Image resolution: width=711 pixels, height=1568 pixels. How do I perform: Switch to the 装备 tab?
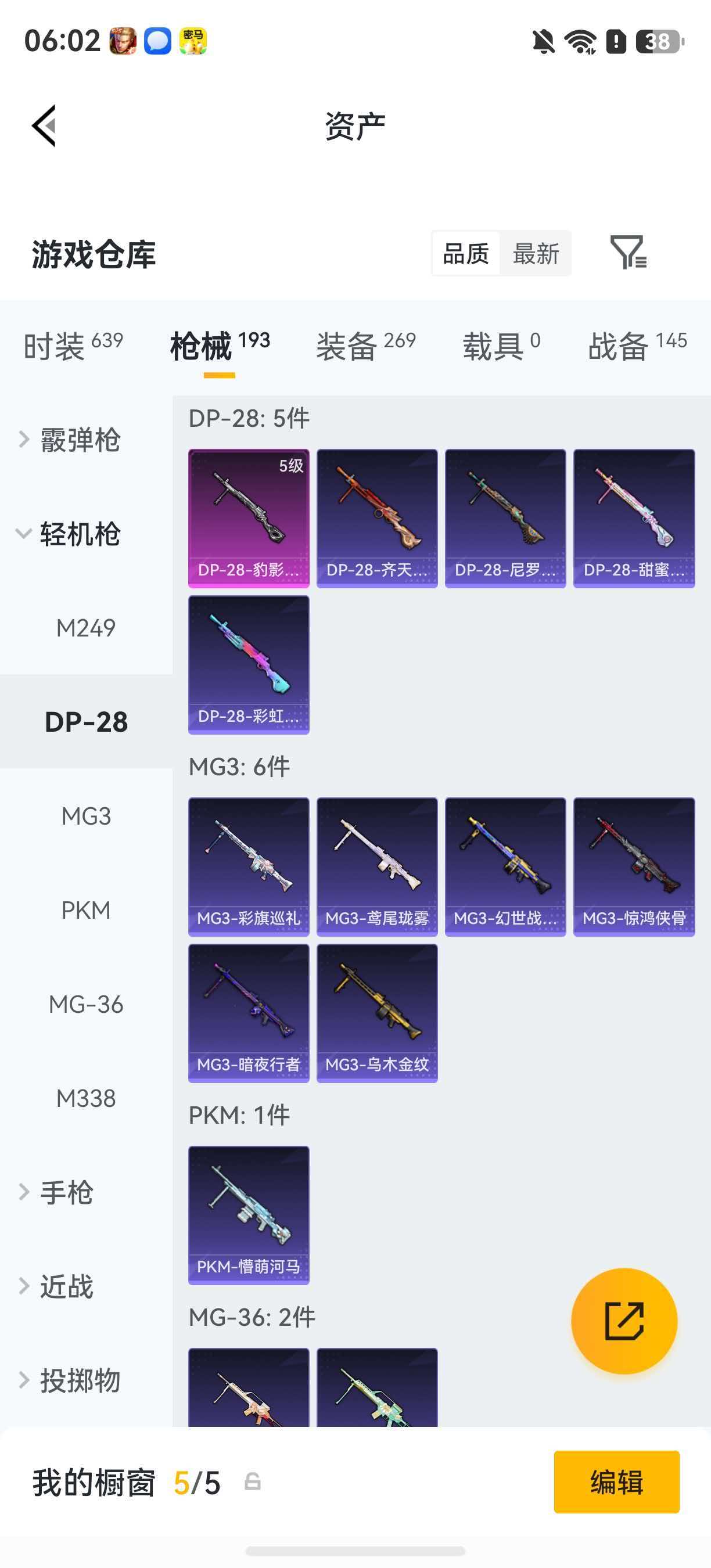click(x=366, y=346)
